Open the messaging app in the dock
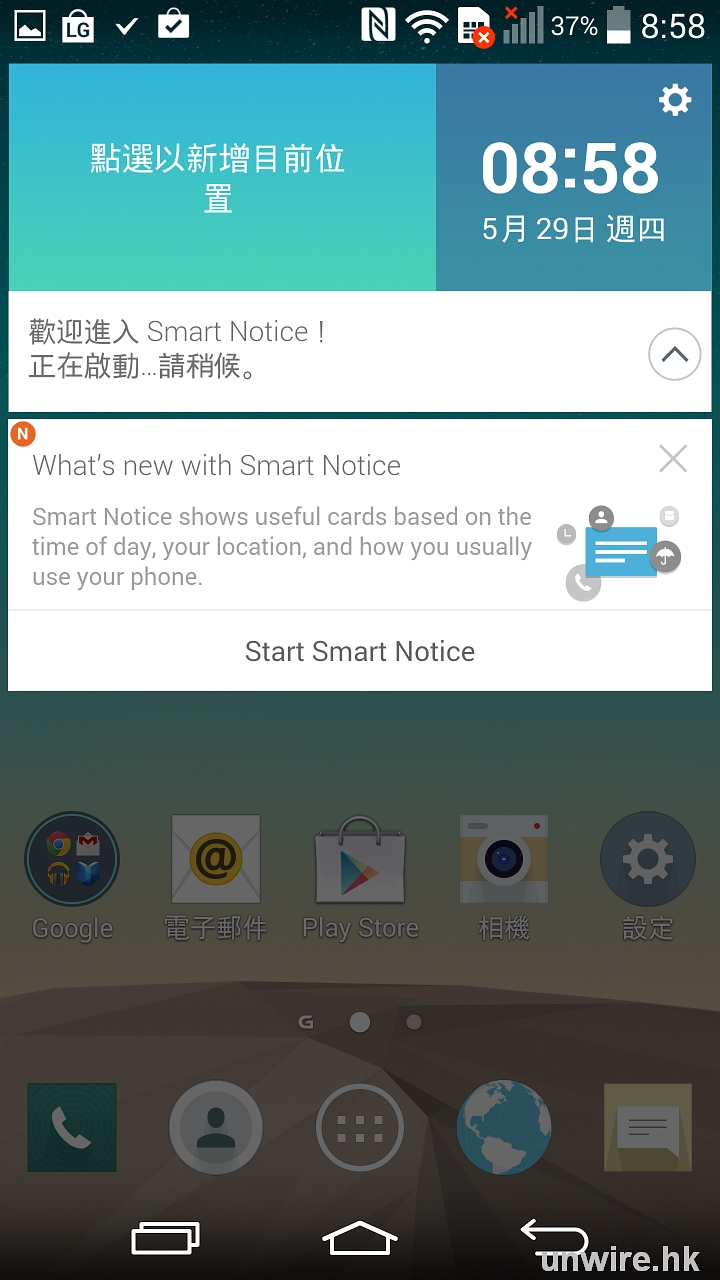Screen dimensions: 720x1280 pos(647,1128)
